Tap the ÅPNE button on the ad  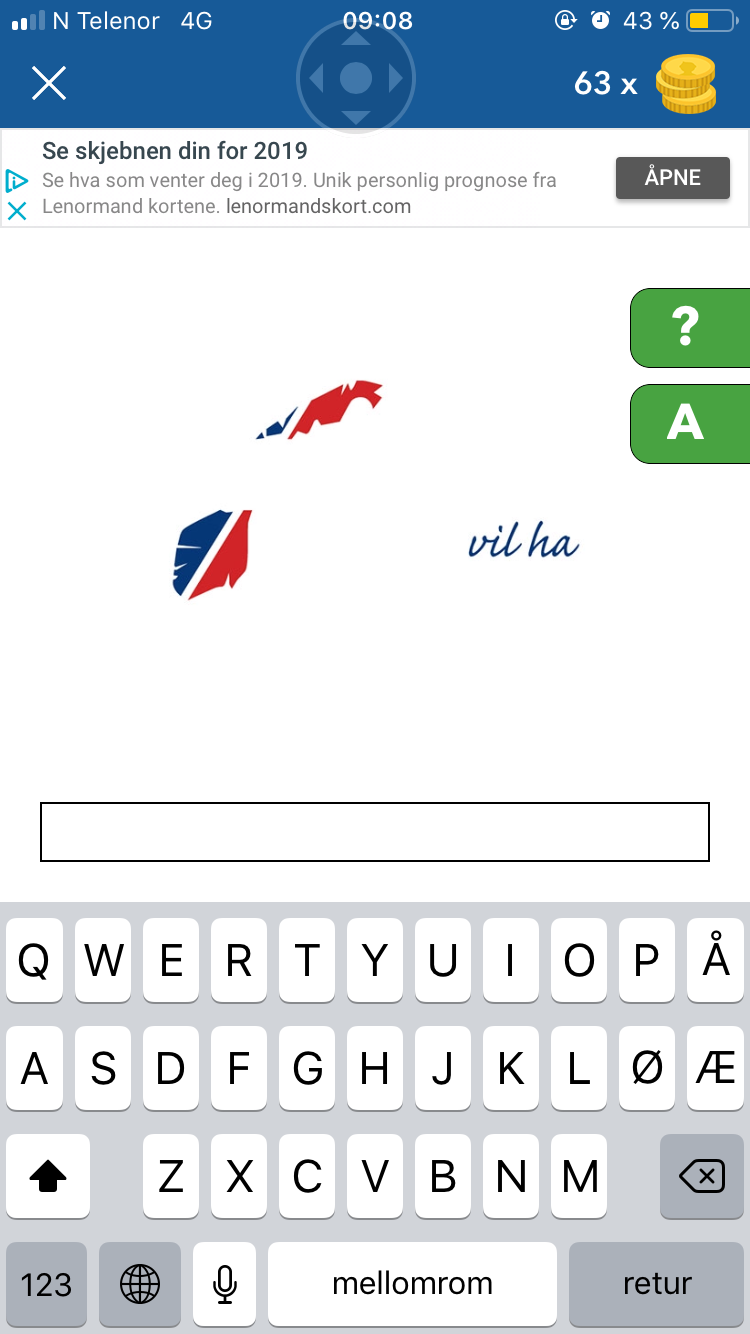pyautogui.click(x=673, y=178)
